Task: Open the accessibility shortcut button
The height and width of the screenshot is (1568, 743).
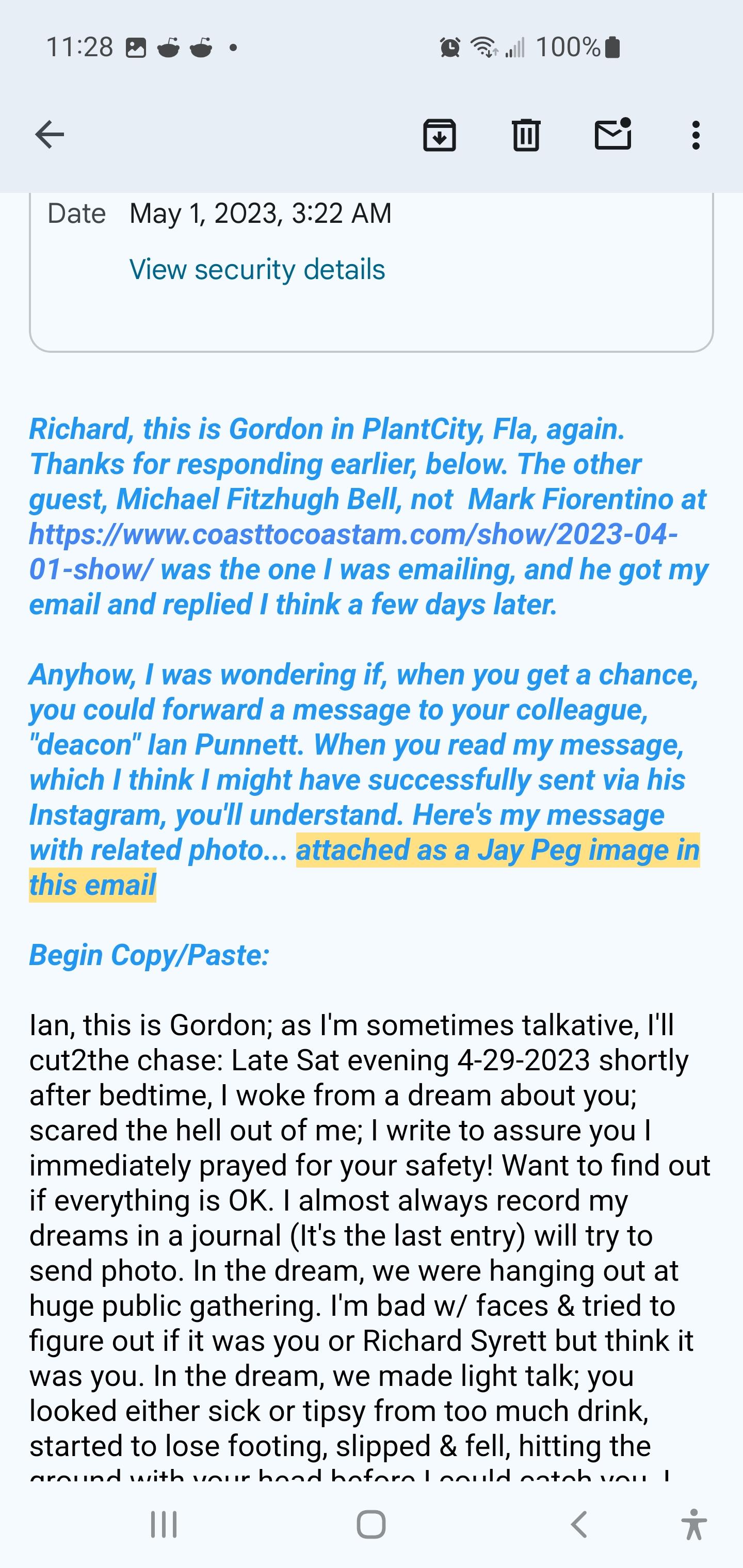Action: click(693, 1524)
